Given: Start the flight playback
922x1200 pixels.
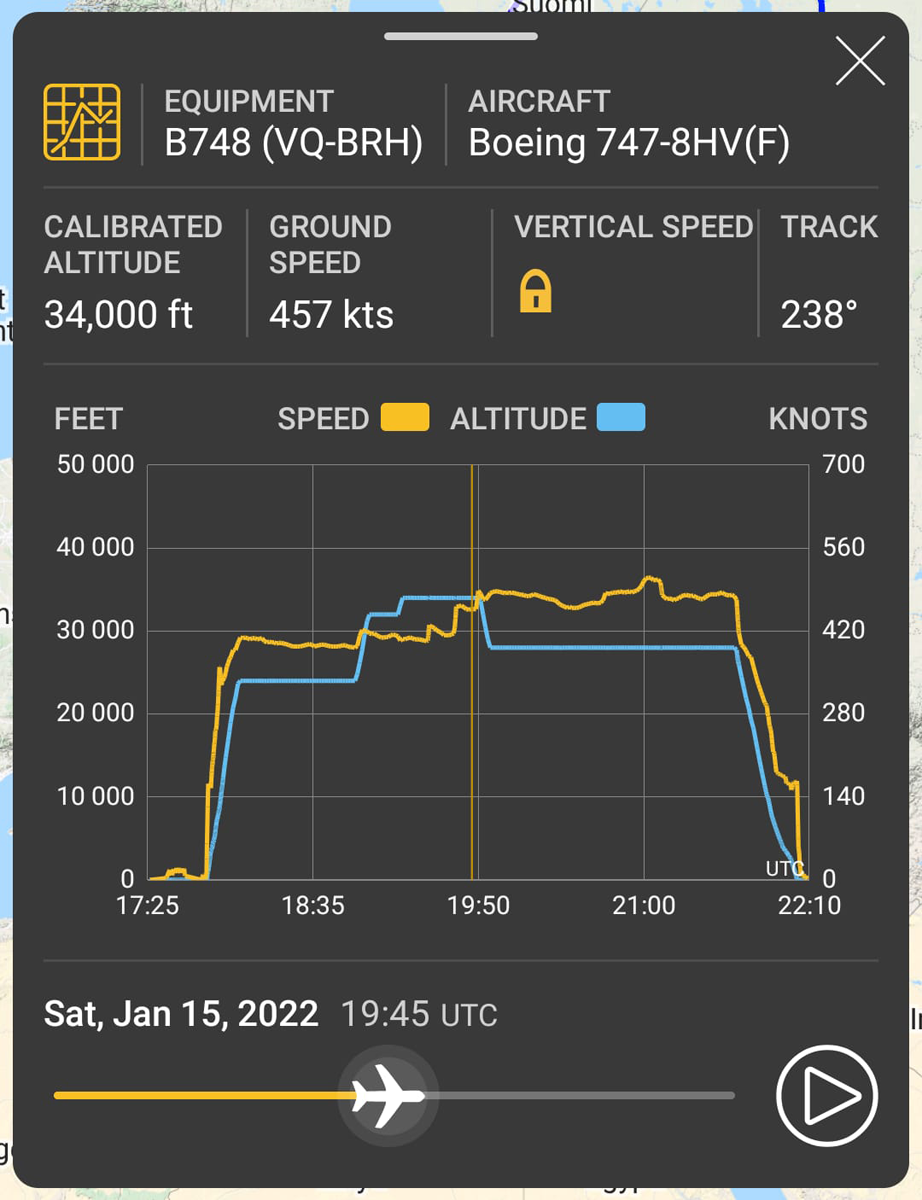Looking at the screenshot, I should (826, 1095).
